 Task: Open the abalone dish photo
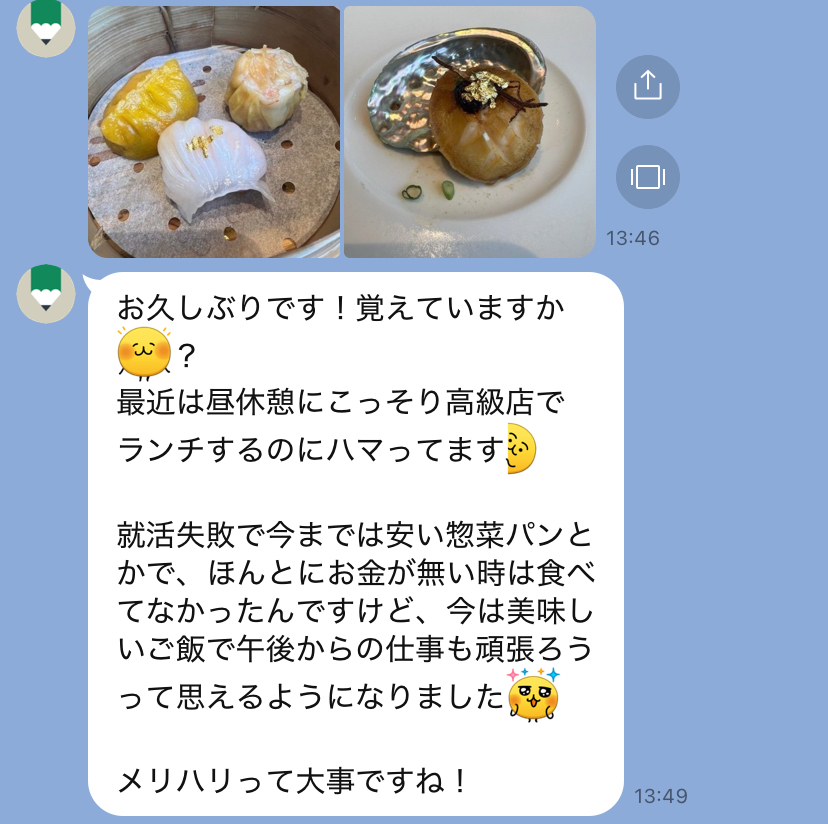[x=469, y=132]
